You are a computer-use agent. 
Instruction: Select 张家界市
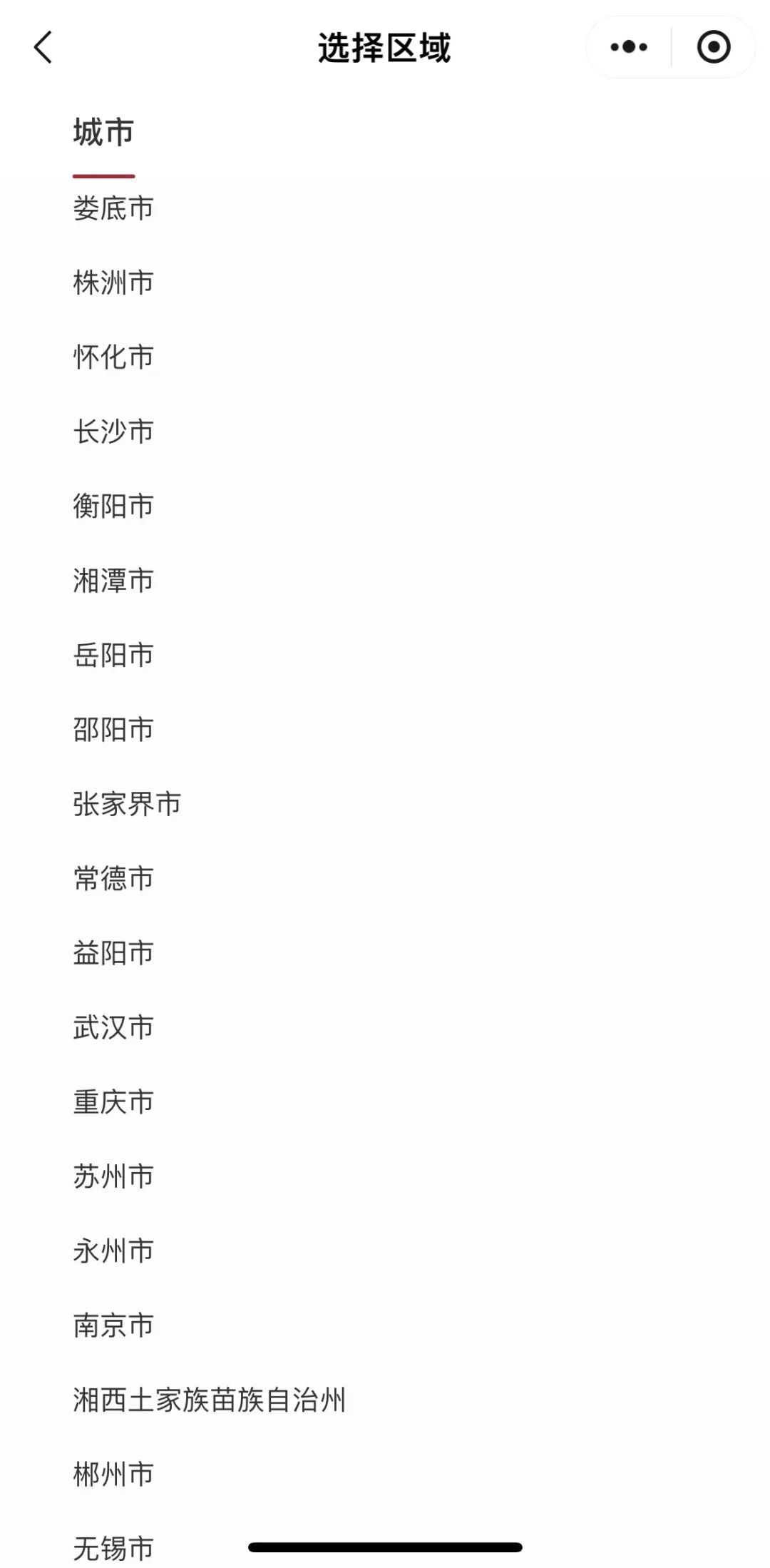click(x=127, y=804)
